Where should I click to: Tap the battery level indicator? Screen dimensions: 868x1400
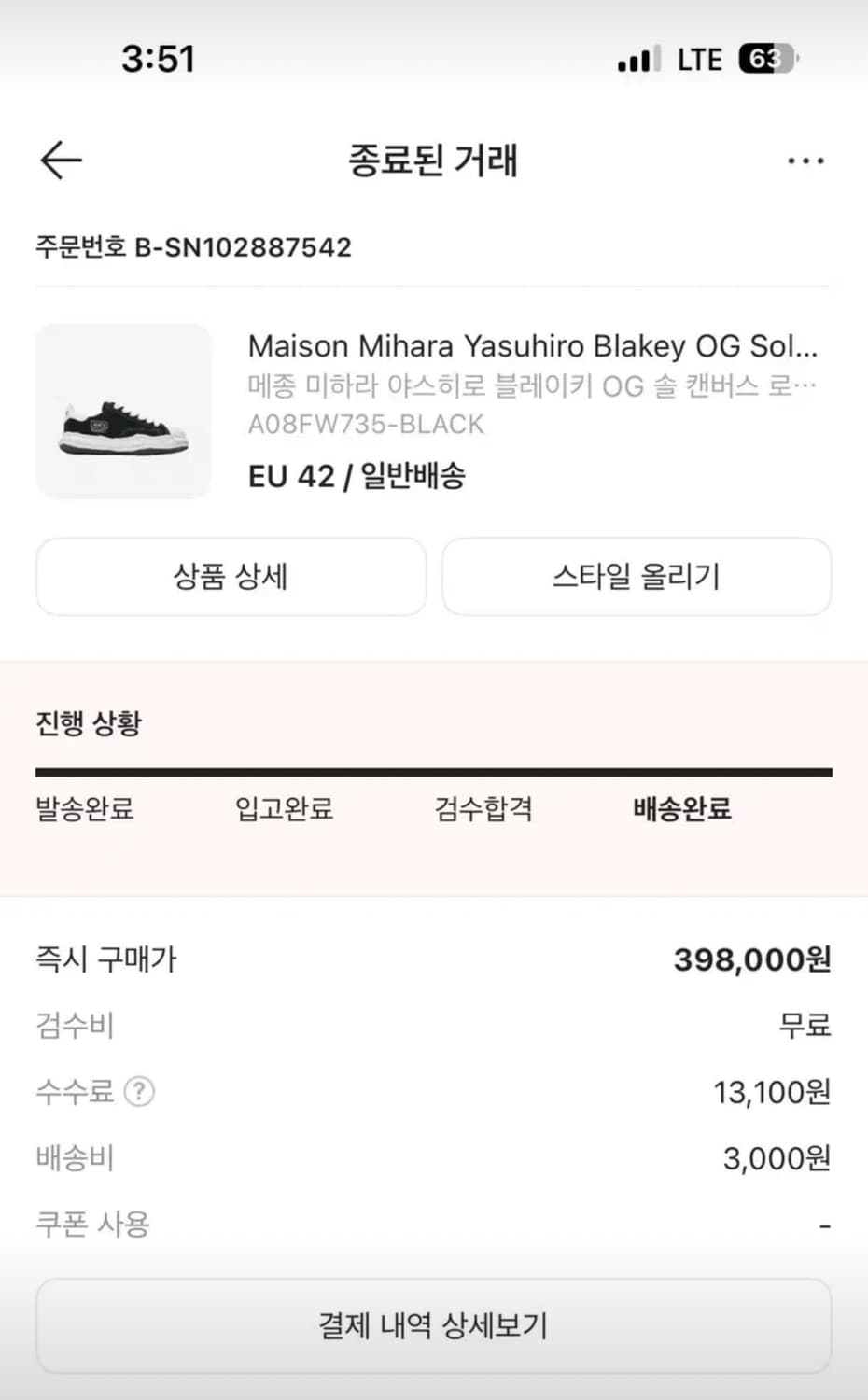click(765, 59)
